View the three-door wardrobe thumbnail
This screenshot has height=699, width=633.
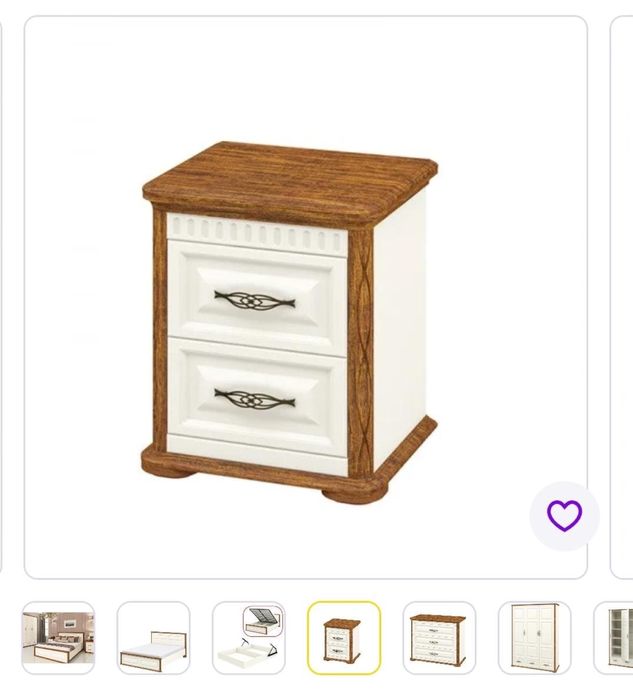pyautogui.click(x=534, y=638)
